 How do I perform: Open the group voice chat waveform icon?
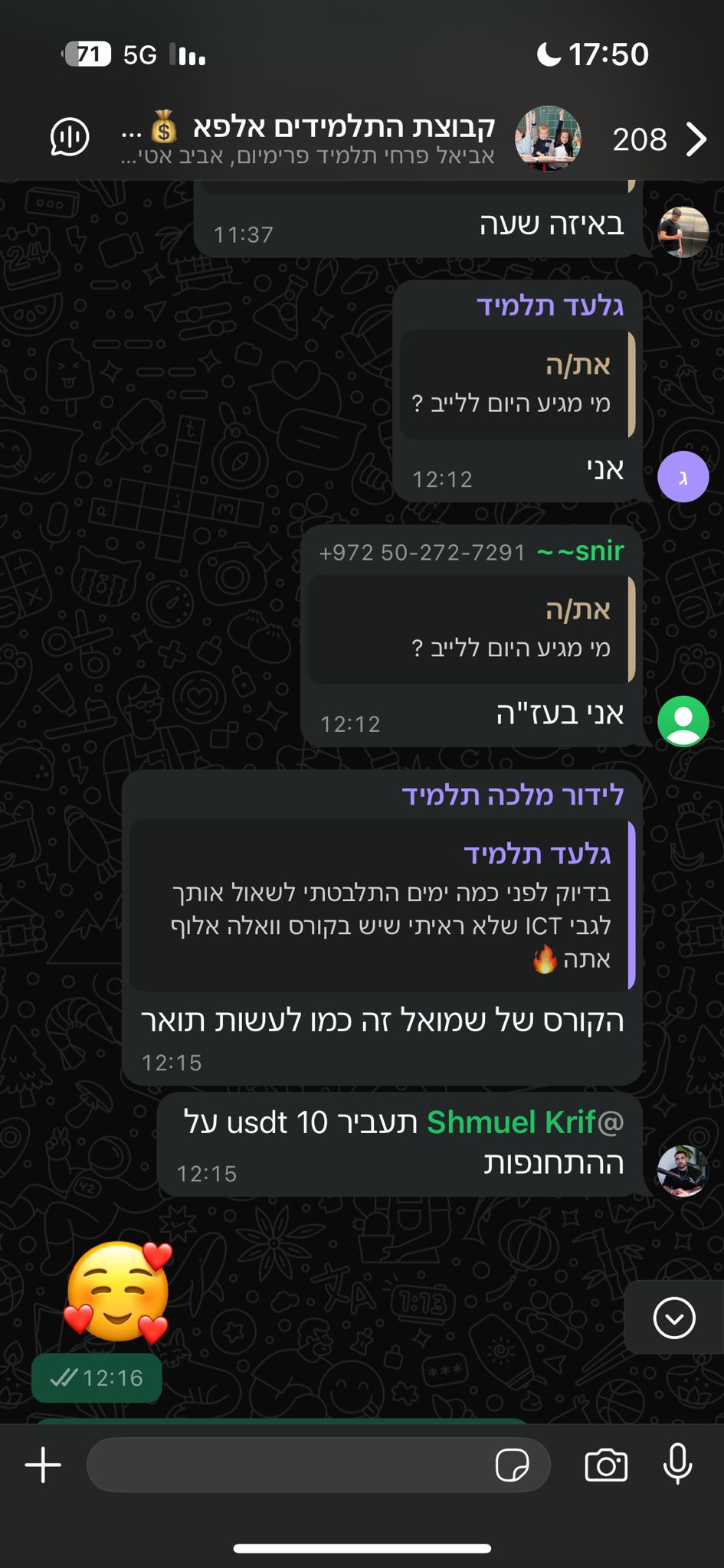(70, 138)
